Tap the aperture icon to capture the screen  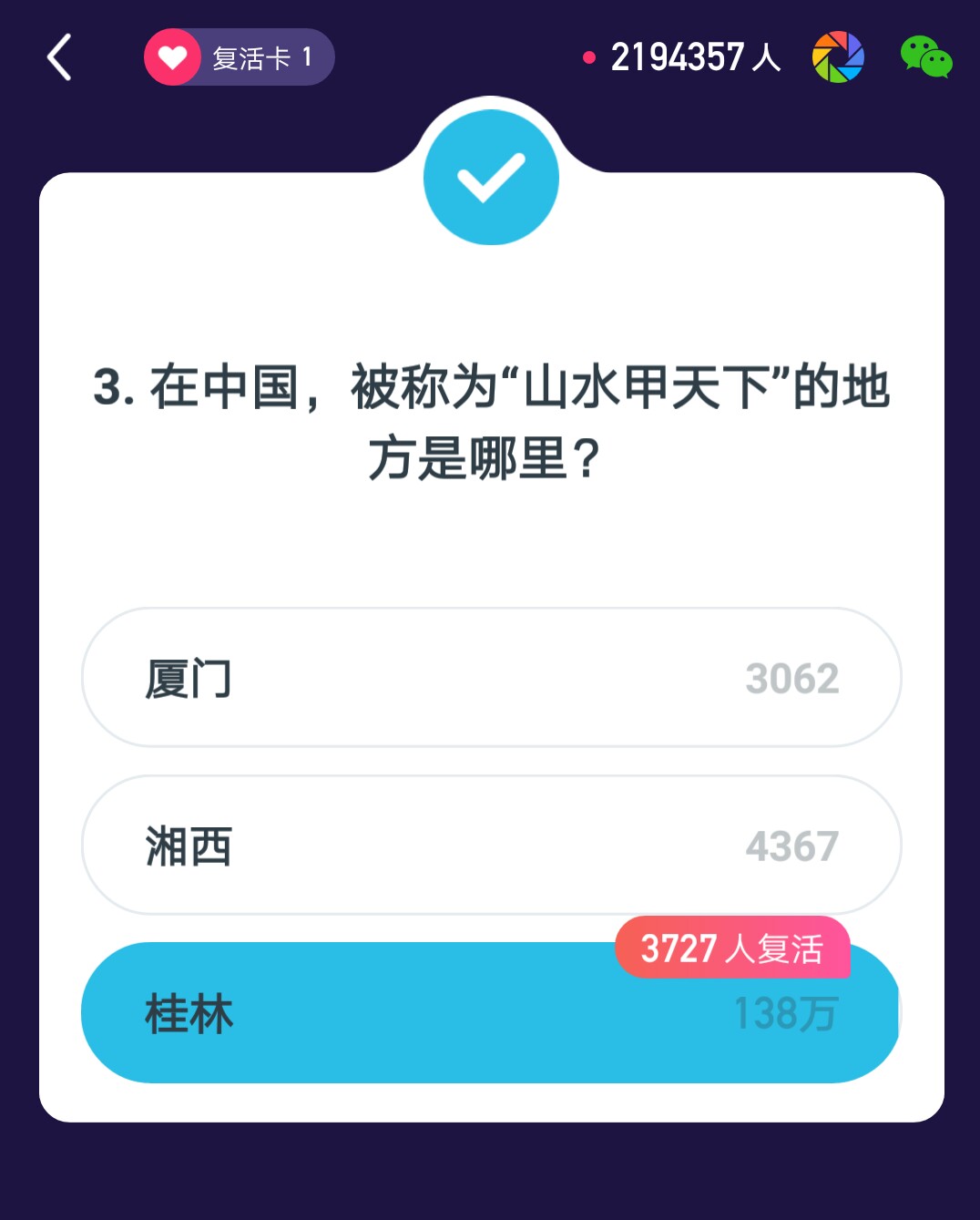tap(836, 57)
